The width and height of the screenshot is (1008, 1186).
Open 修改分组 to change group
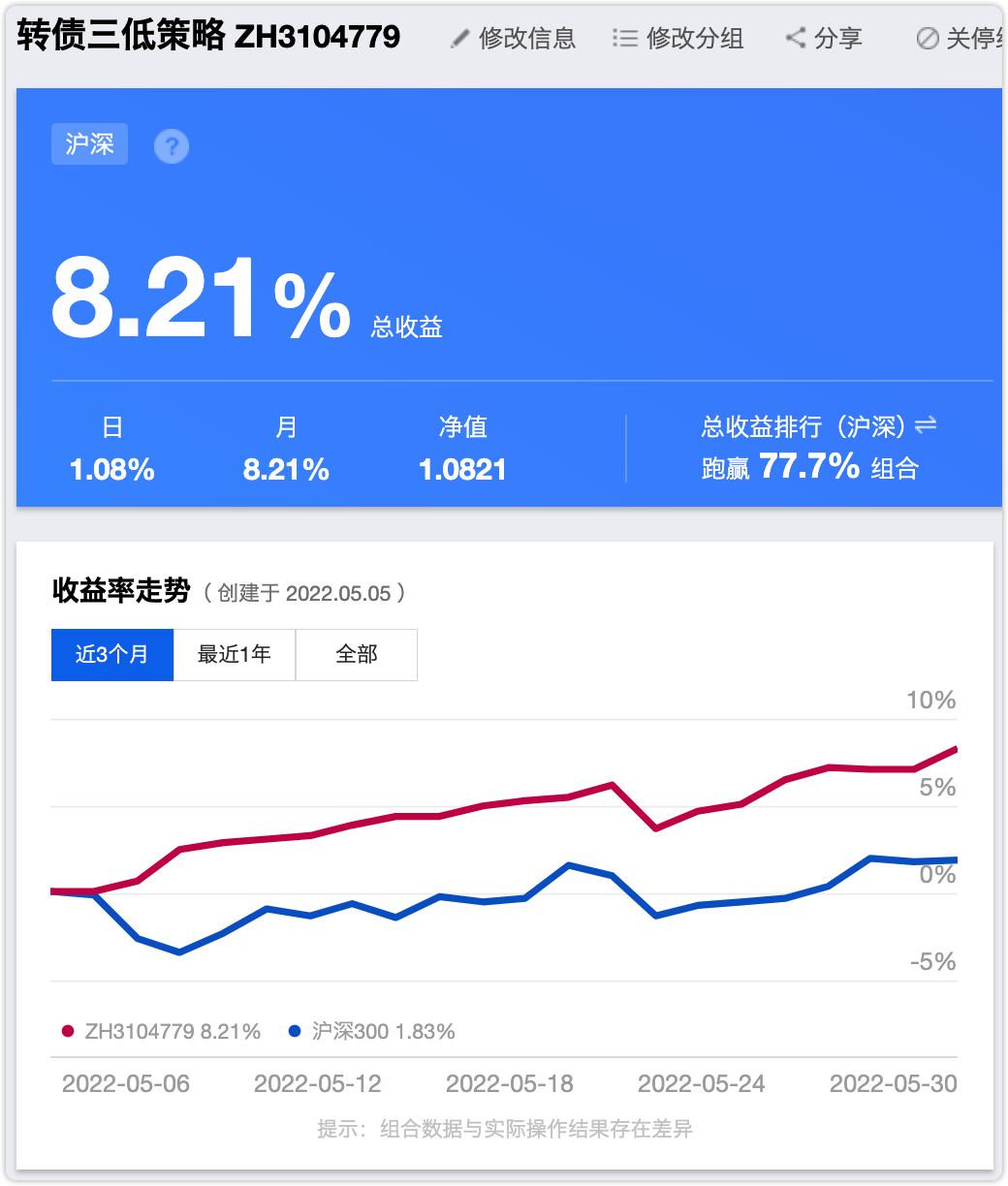coord(678,39)
